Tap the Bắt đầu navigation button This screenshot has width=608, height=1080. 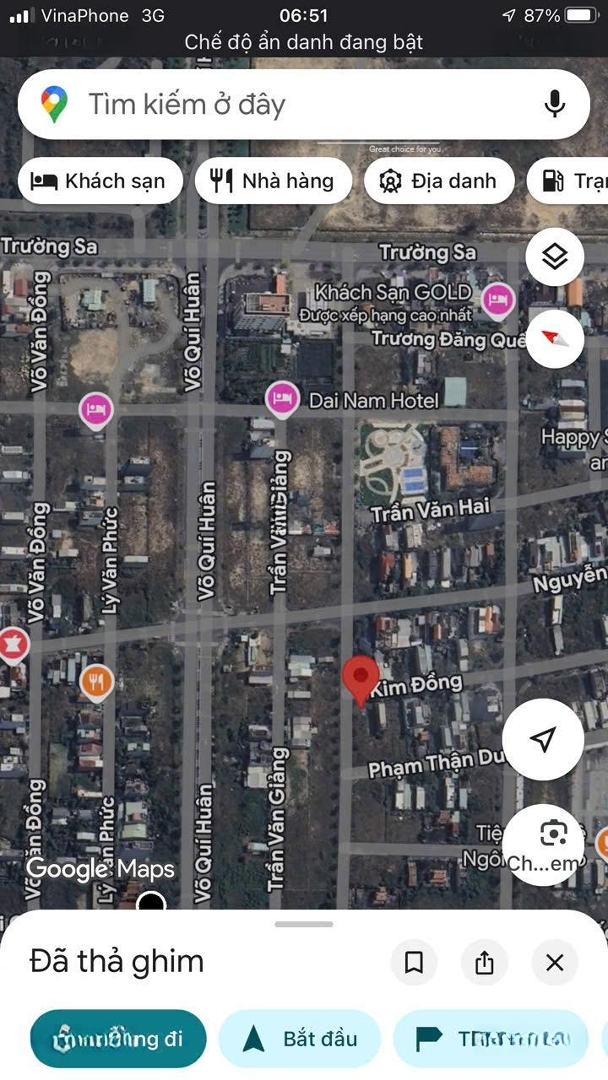point(300,1039)
